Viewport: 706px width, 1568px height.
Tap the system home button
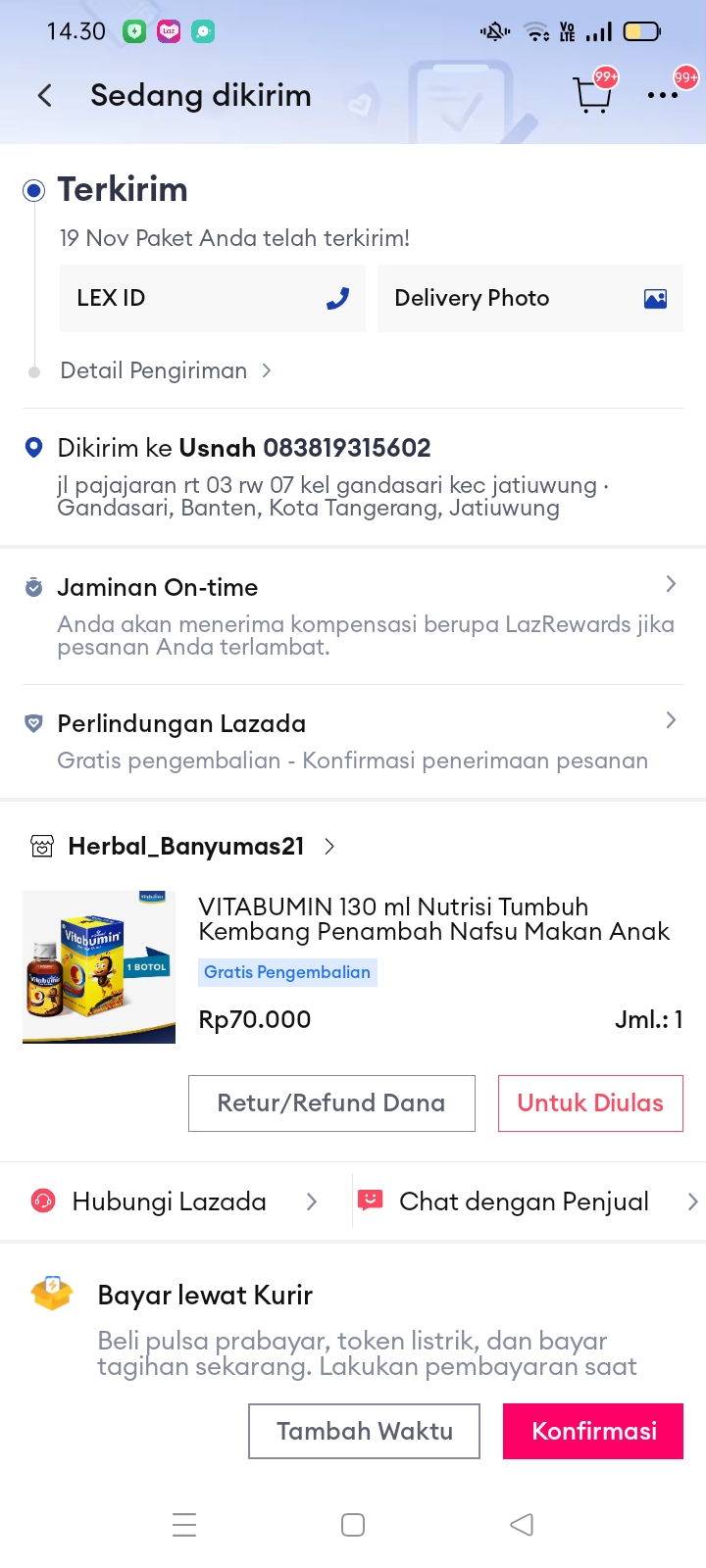pyautogui.click(x=353, y=1525)
